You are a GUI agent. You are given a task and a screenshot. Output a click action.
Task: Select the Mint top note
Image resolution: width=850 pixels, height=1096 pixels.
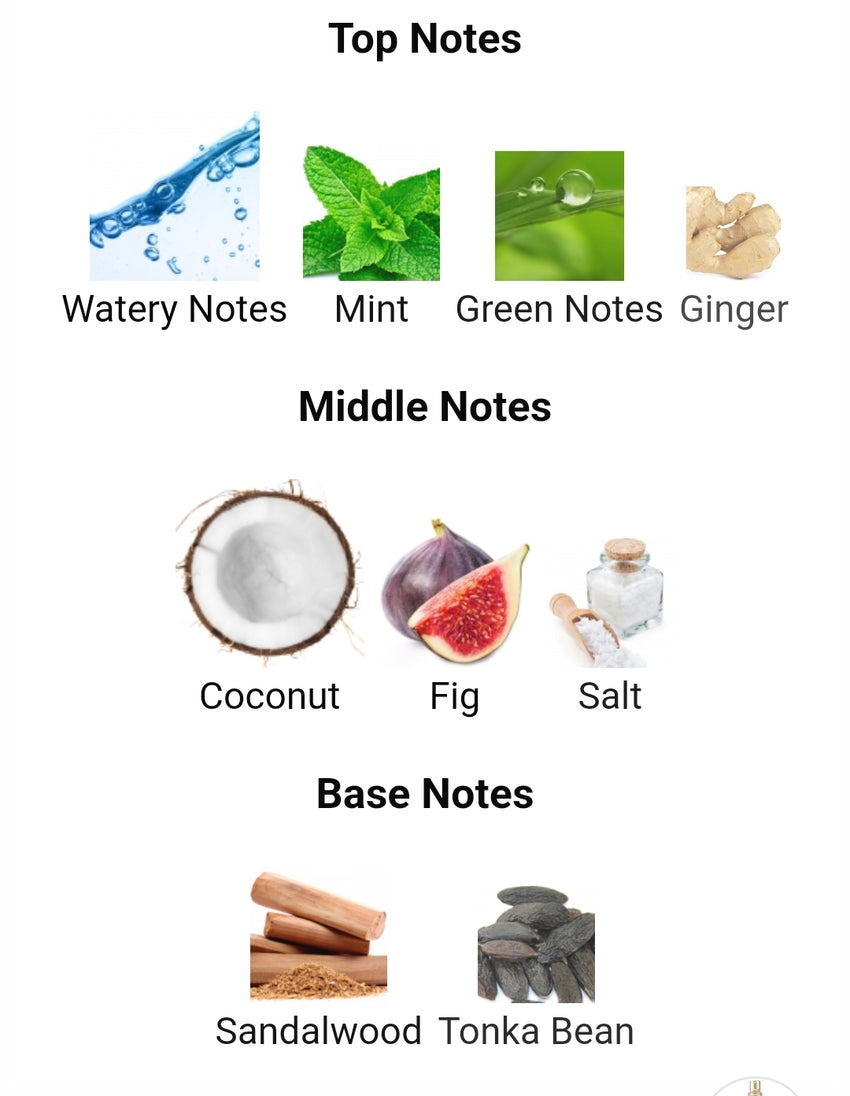click(371, 214)
